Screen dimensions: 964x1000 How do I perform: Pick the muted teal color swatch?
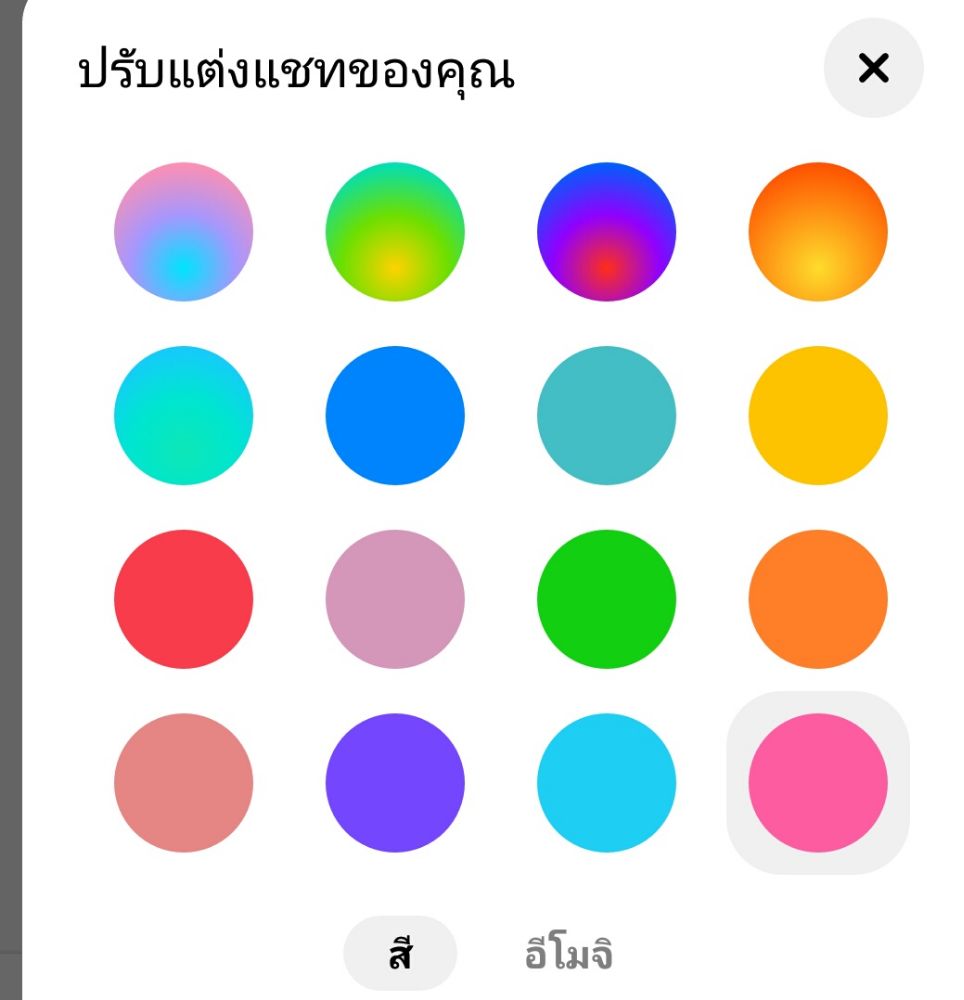coord(606,416)
